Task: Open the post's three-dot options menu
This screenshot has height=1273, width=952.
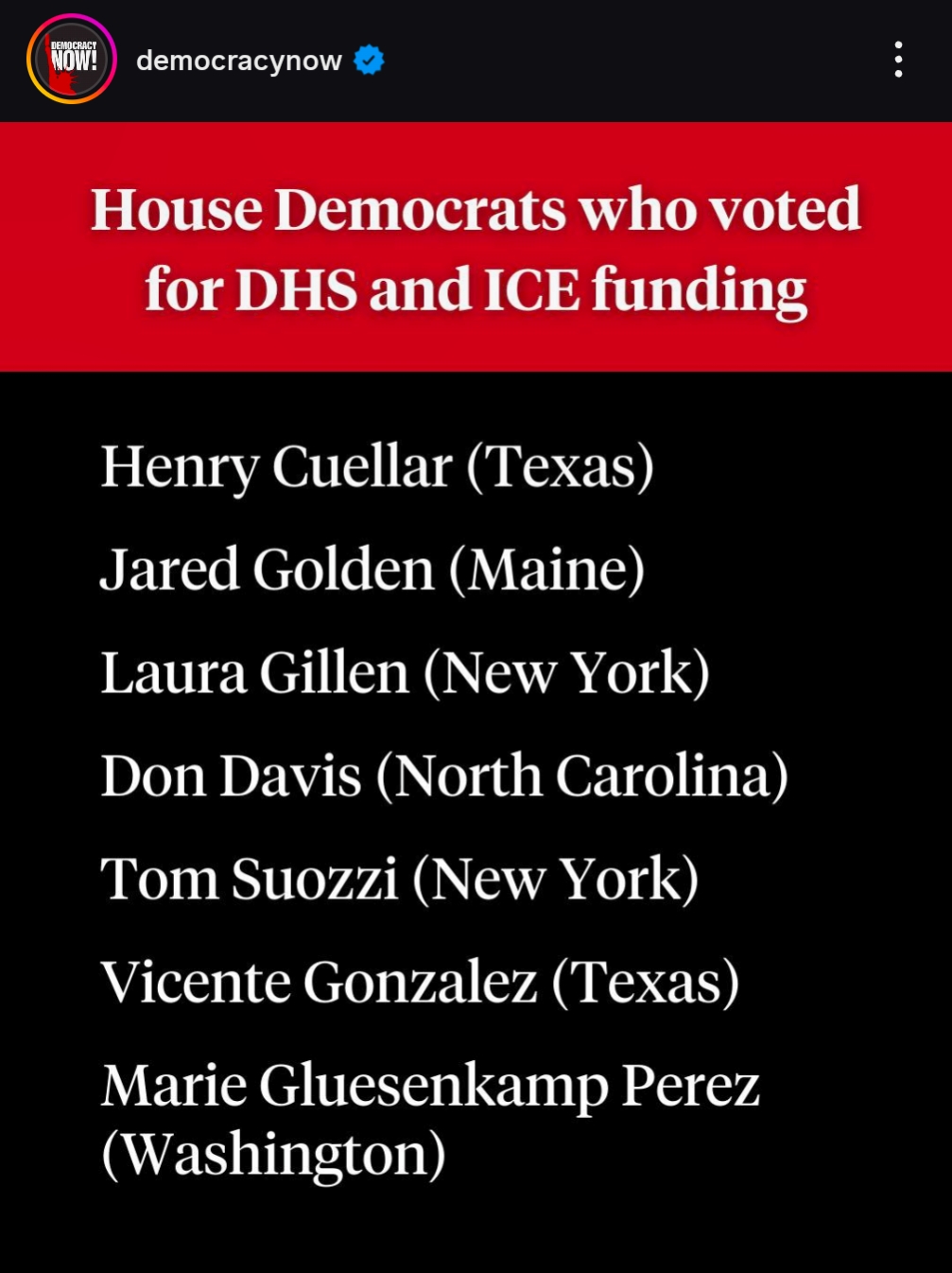Action: [x=898, y=60]
